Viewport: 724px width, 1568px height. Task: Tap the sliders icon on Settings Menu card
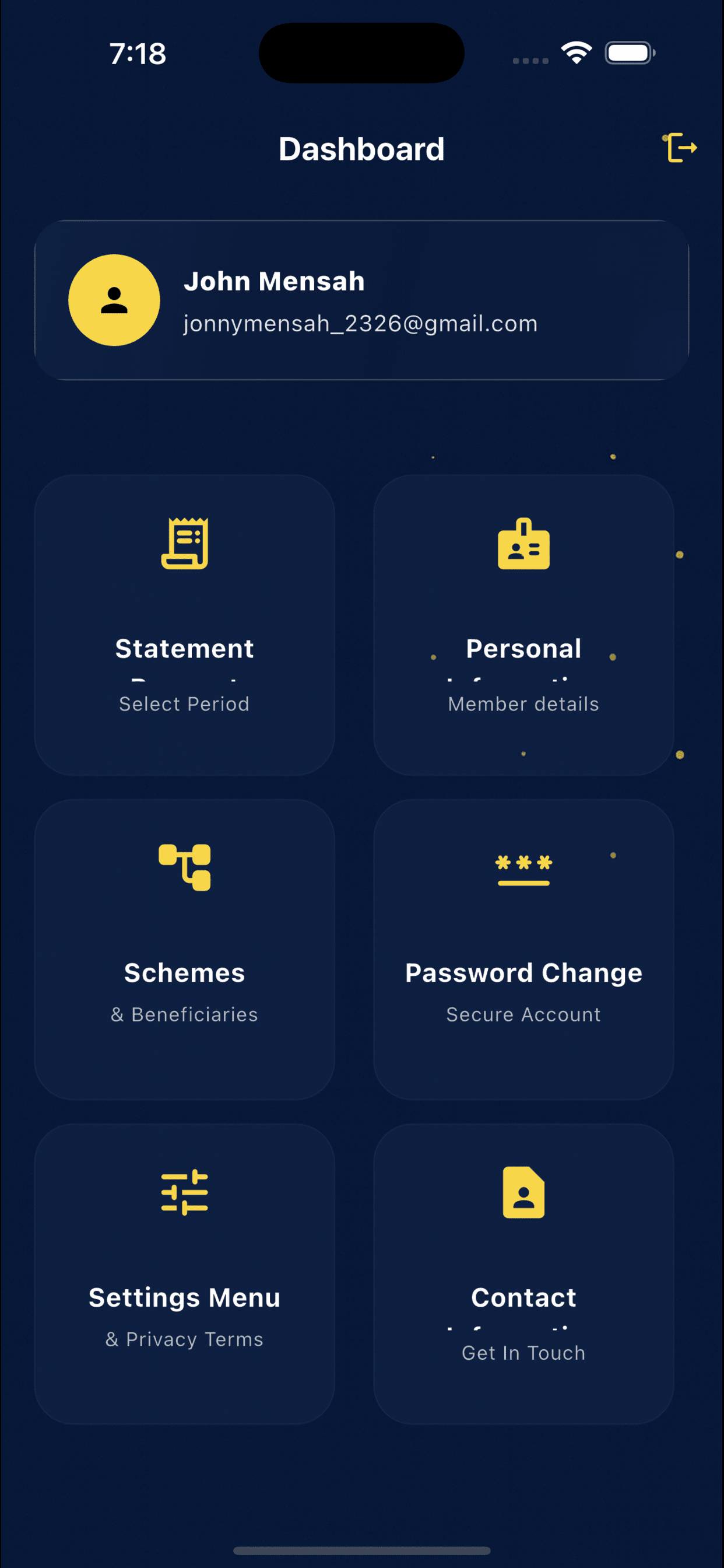[184, 1192]
